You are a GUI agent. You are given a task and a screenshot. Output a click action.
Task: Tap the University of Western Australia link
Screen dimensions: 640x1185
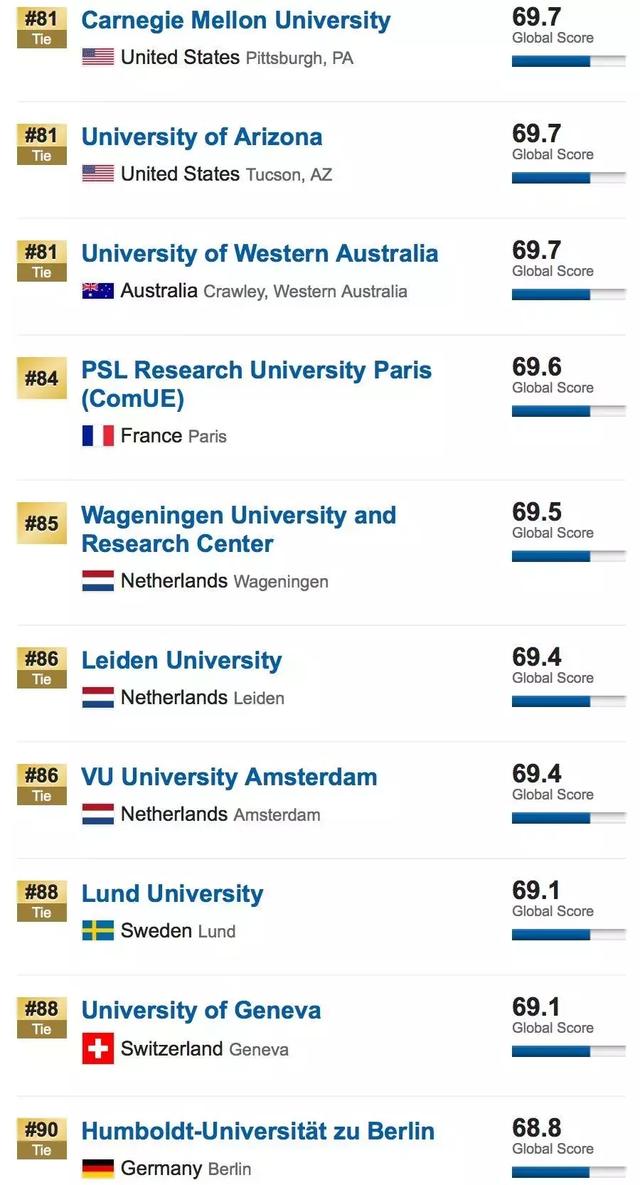pyautogui.click(x=259, y=254)
